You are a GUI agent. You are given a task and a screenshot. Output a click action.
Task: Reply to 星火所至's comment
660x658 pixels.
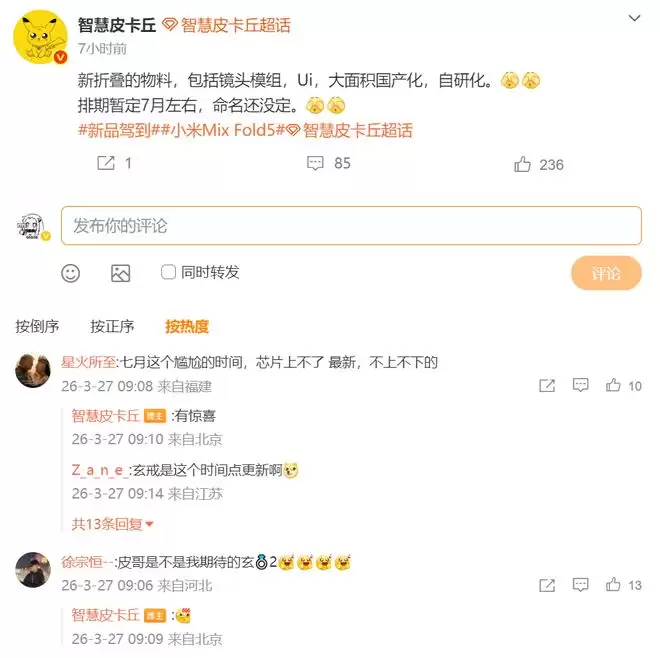tap(580, 385)
